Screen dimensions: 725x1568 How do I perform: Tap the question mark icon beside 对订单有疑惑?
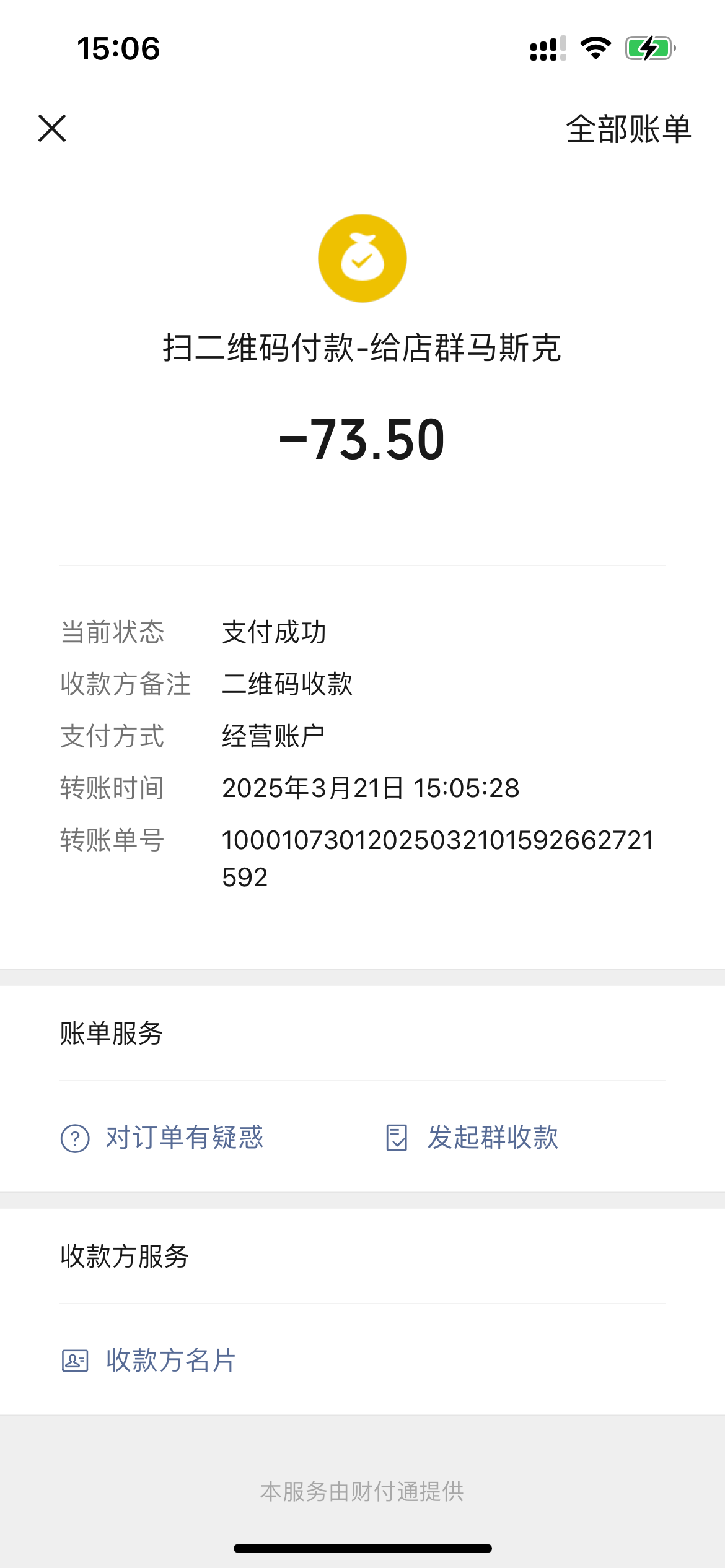74,1137
